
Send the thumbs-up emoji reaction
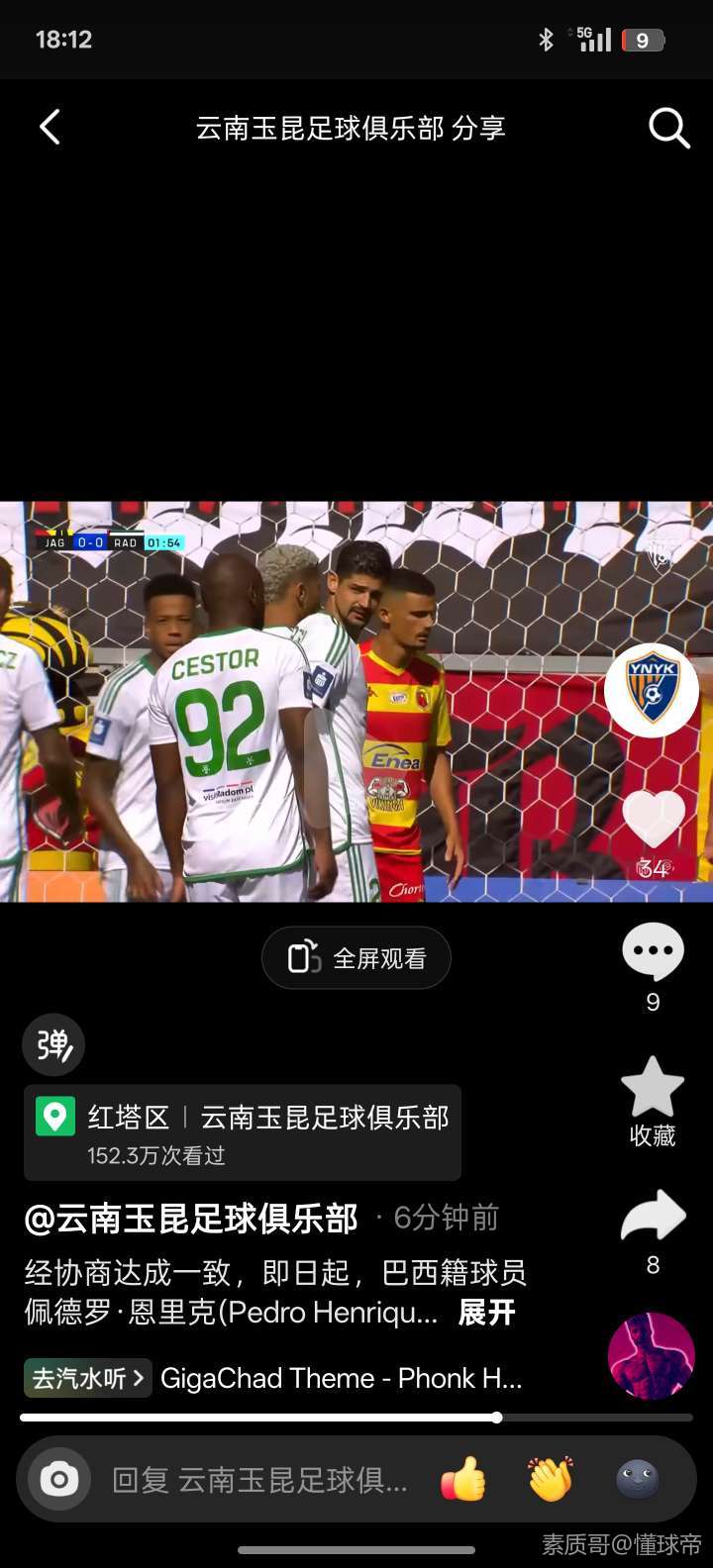[463, 1480]
